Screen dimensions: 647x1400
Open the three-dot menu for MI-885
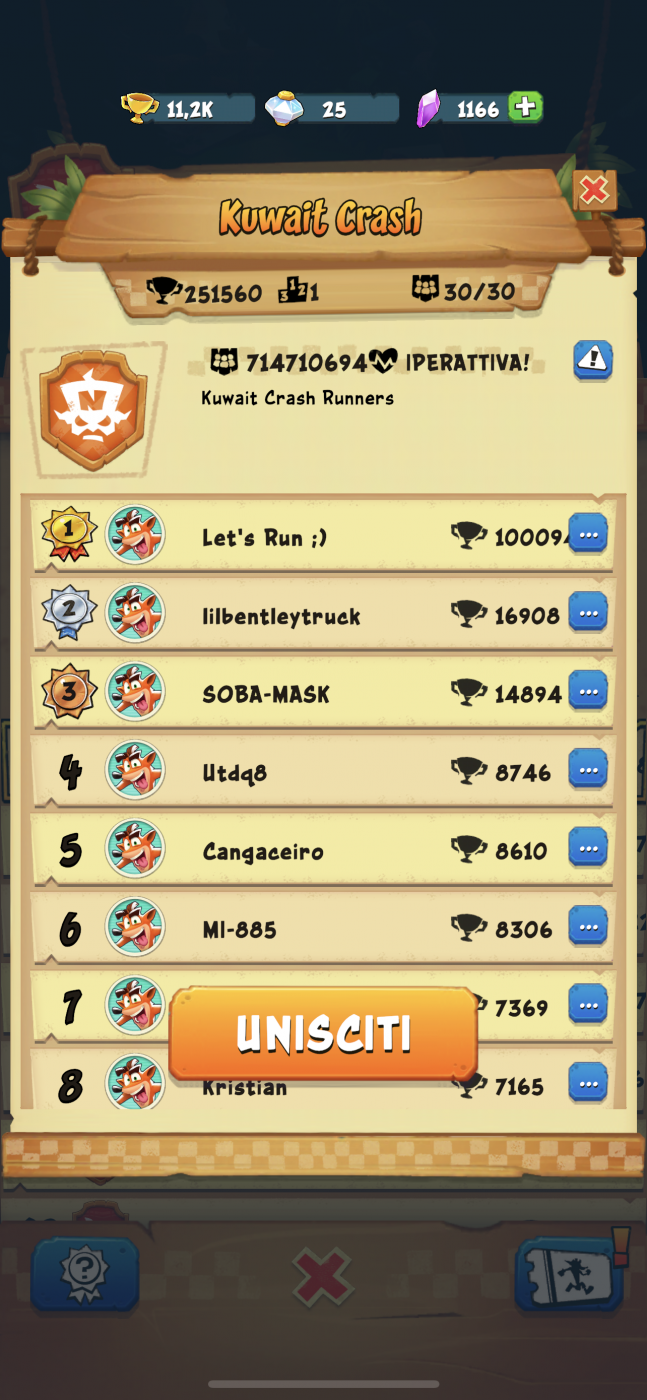coord(588,927)
